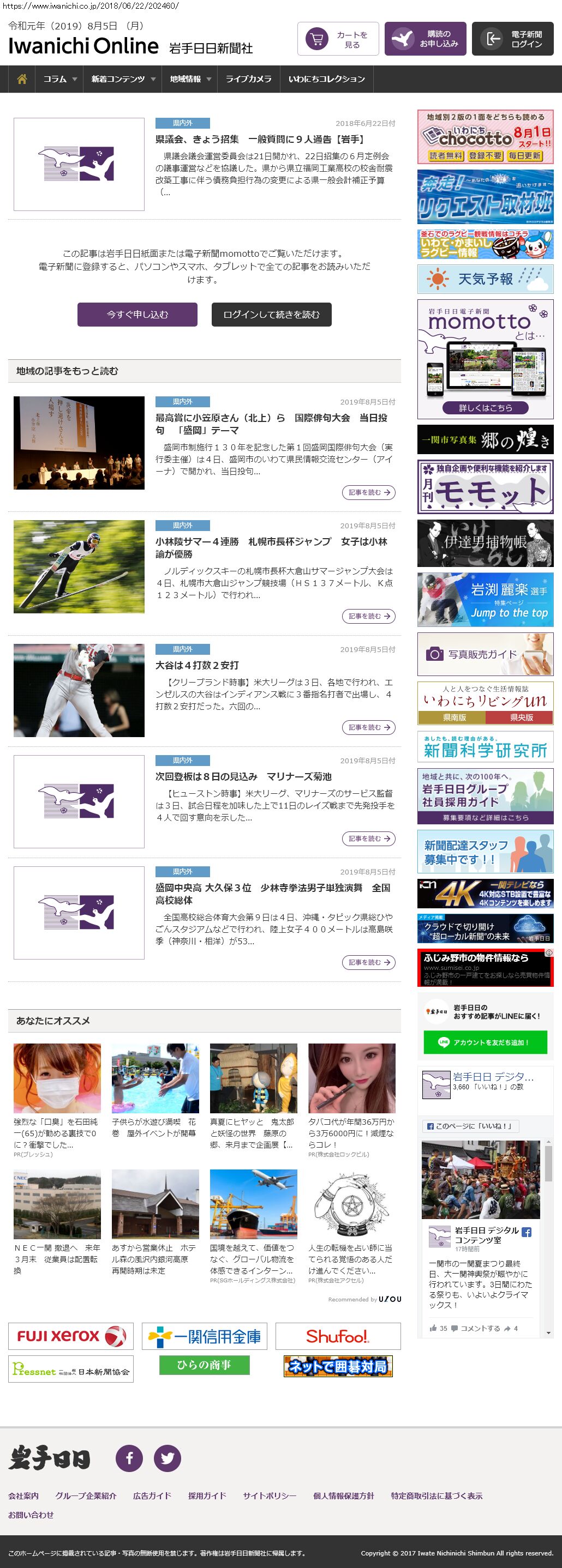Viewport: 562px width, 1568px height.
Task: Read the 国際俳句大会 article via 記事を読む
Action: [368, 492]
